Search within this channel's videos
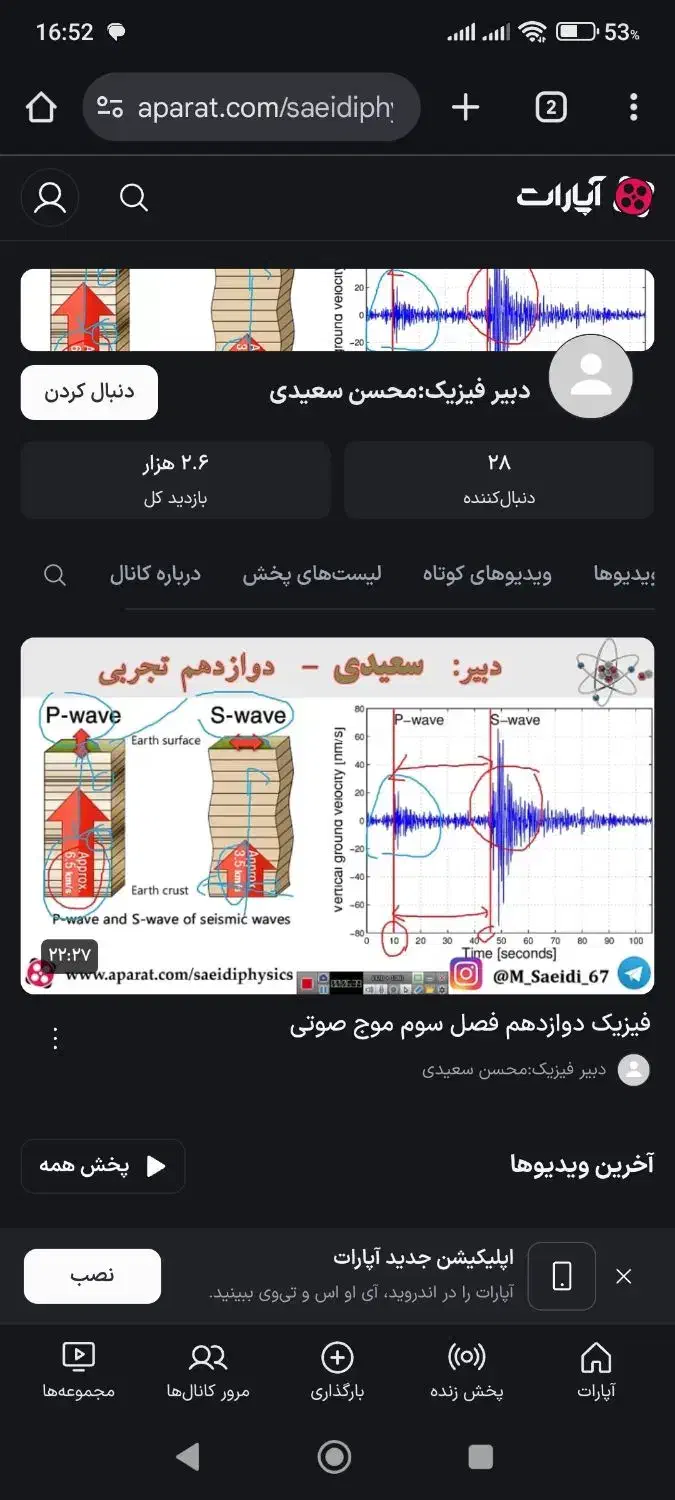Image resolution: width=675 pixels, height=1500 pixels. click(x=55, y=575)
